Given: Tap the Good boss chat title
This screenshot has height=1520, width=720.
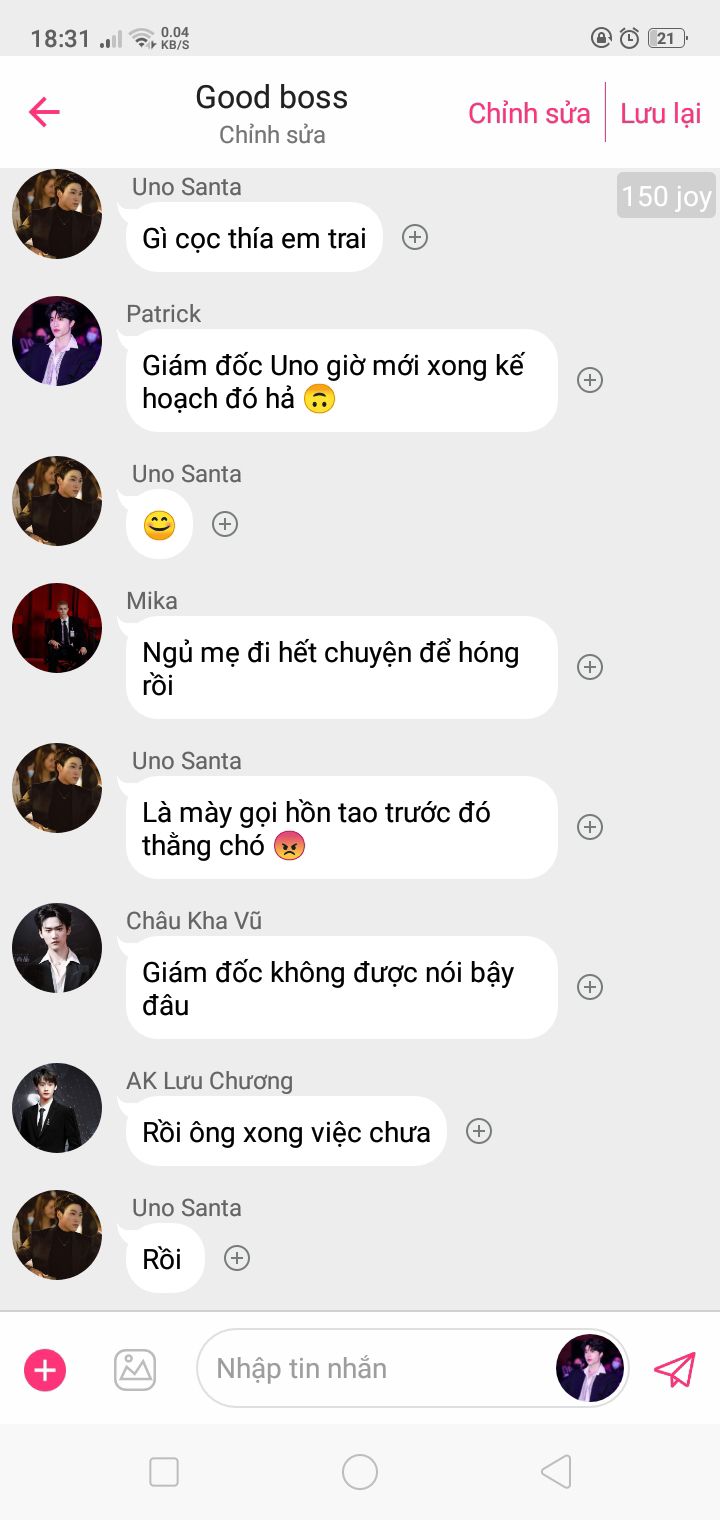Looking at the screenshot, I should (272, 97).
